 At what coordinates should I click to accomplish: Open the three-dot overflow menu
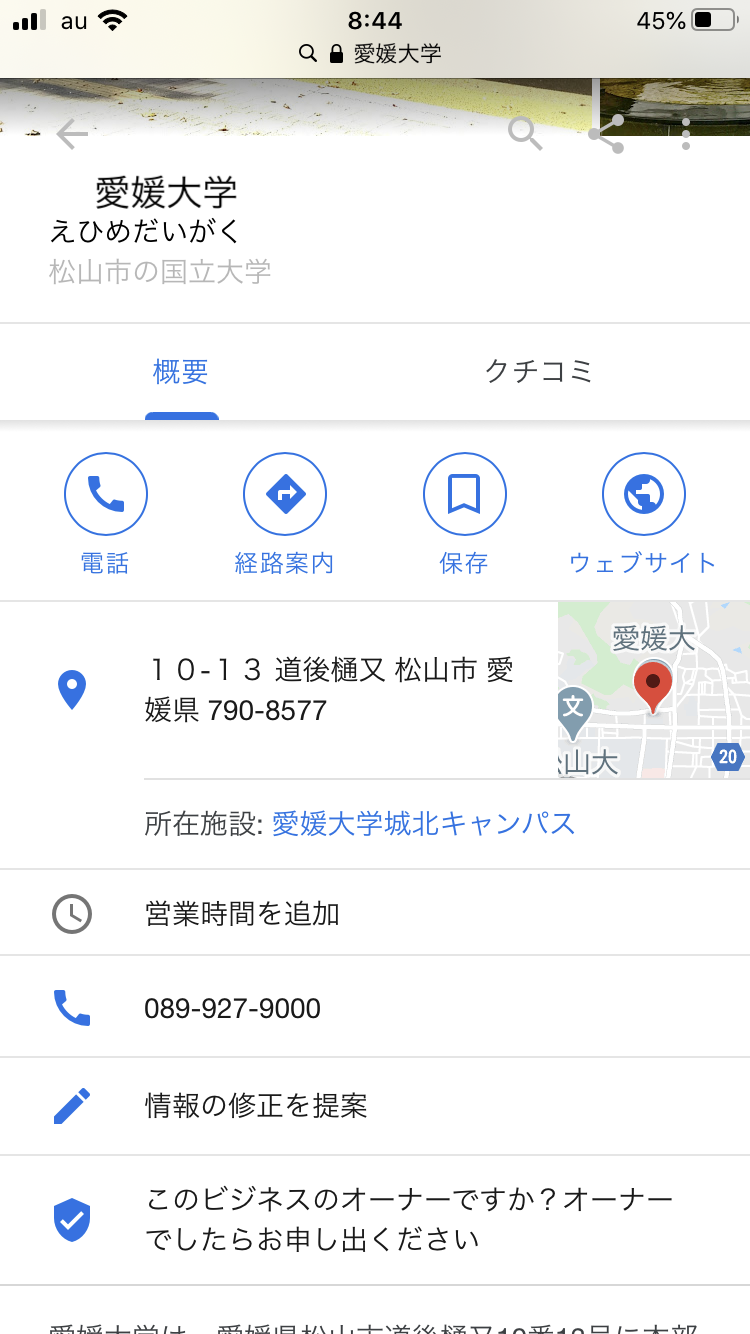point(686,134)
